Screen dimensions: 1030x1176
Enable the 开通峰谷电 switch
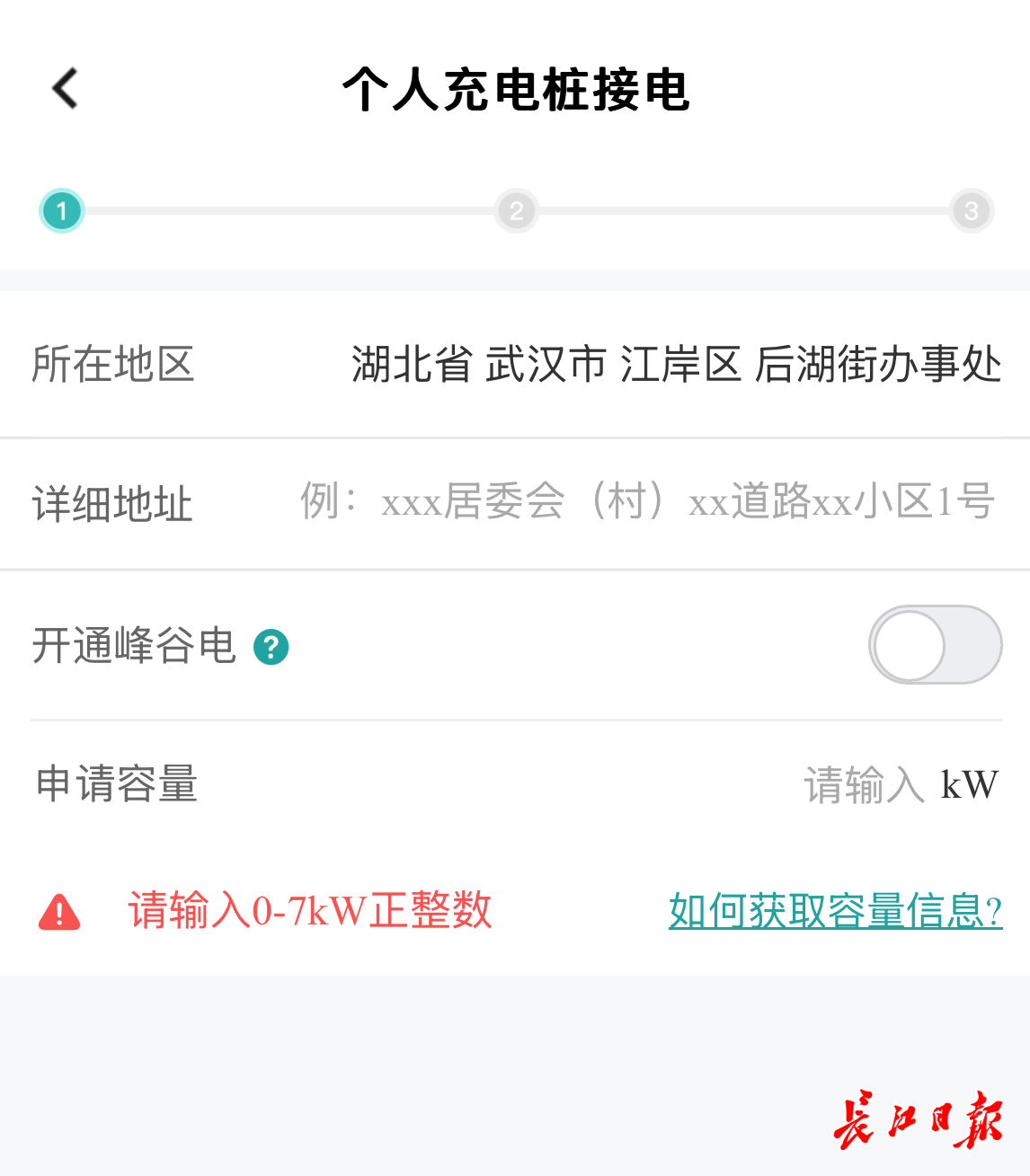[x=935, y=645]
